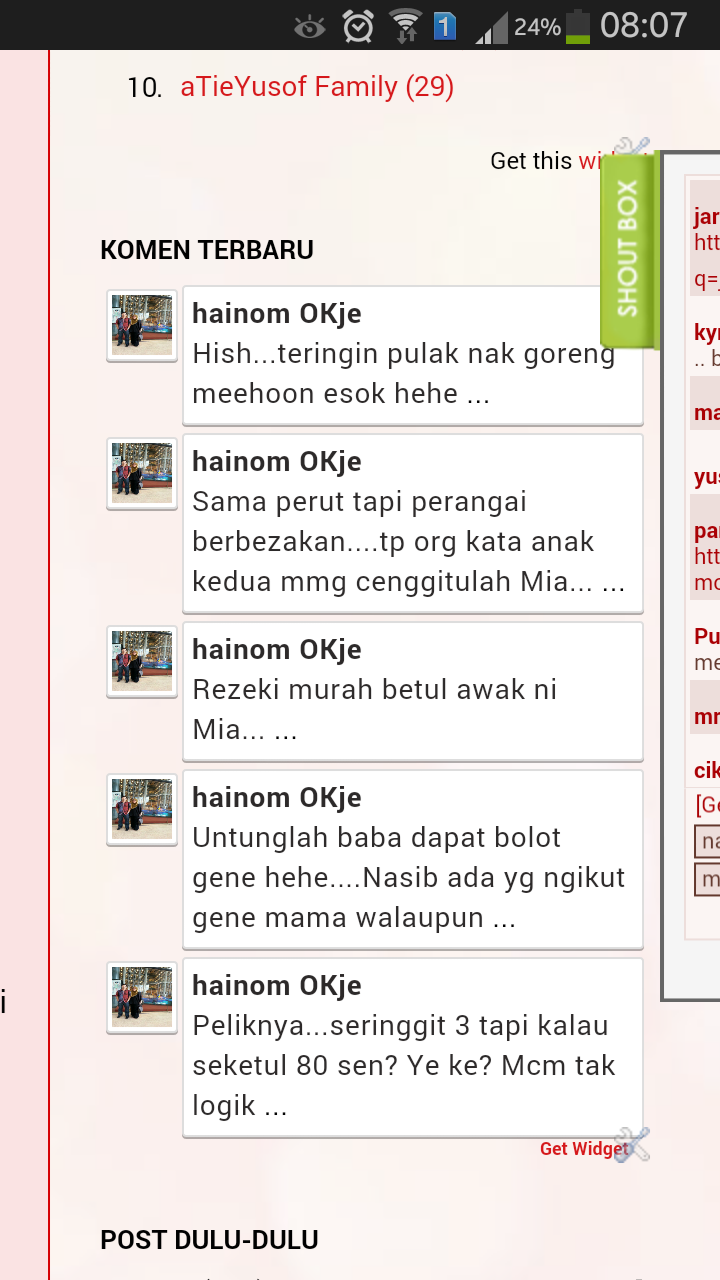Viewport: 720px width, 1280px height.
Task: Open the comment about goreng meehoon esok
Action: click(x=403, y=373)
